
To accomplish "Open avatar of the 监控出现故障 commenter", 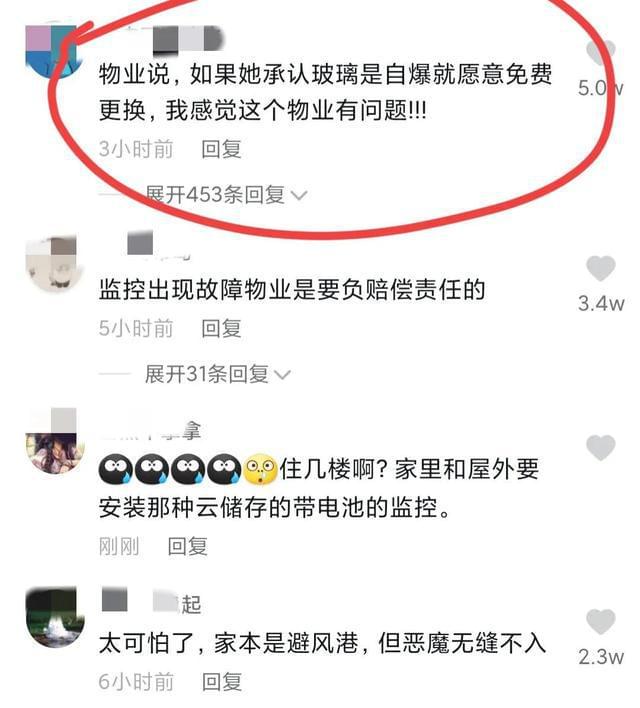I will (50, 264).
